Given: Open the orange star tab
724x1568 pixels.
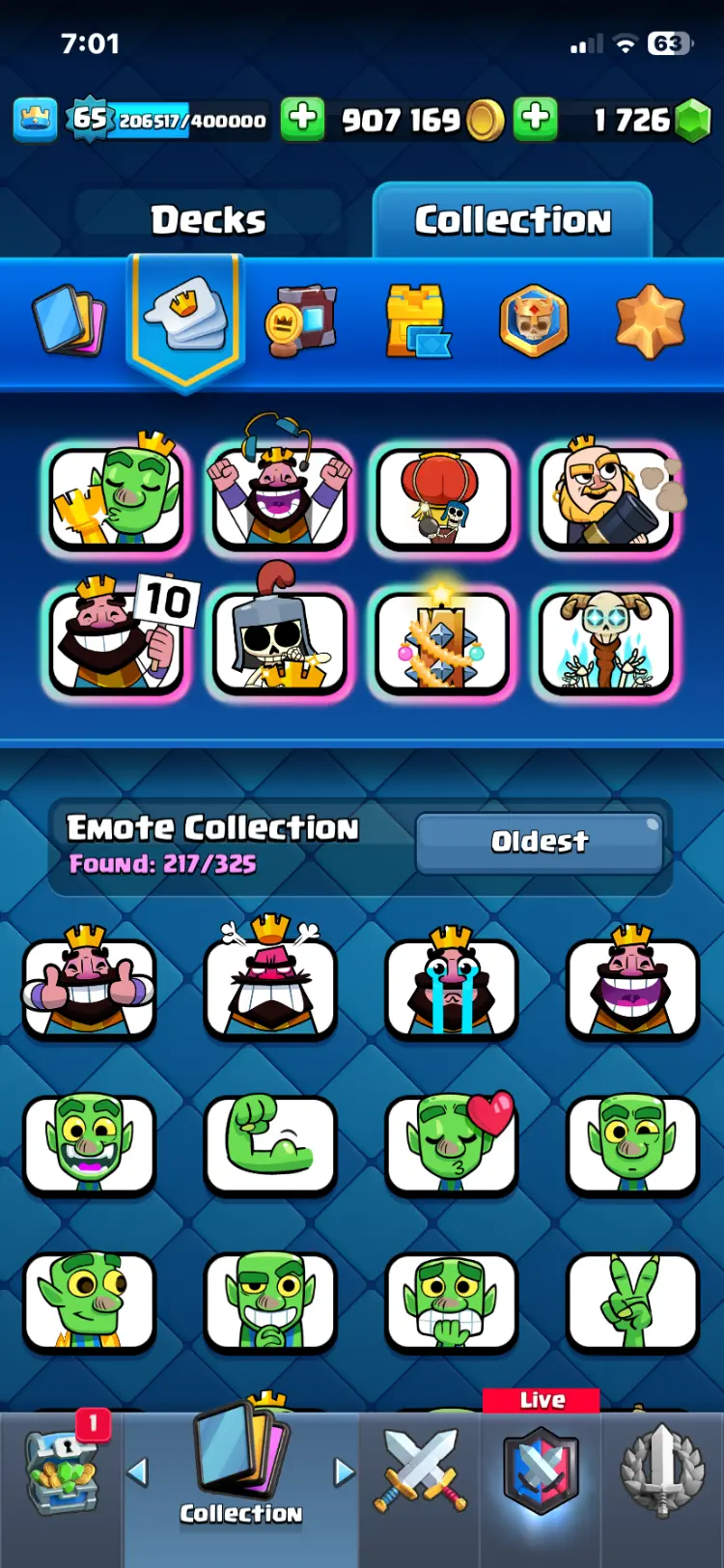Looking at the screenshot, I should pos(650,320).
